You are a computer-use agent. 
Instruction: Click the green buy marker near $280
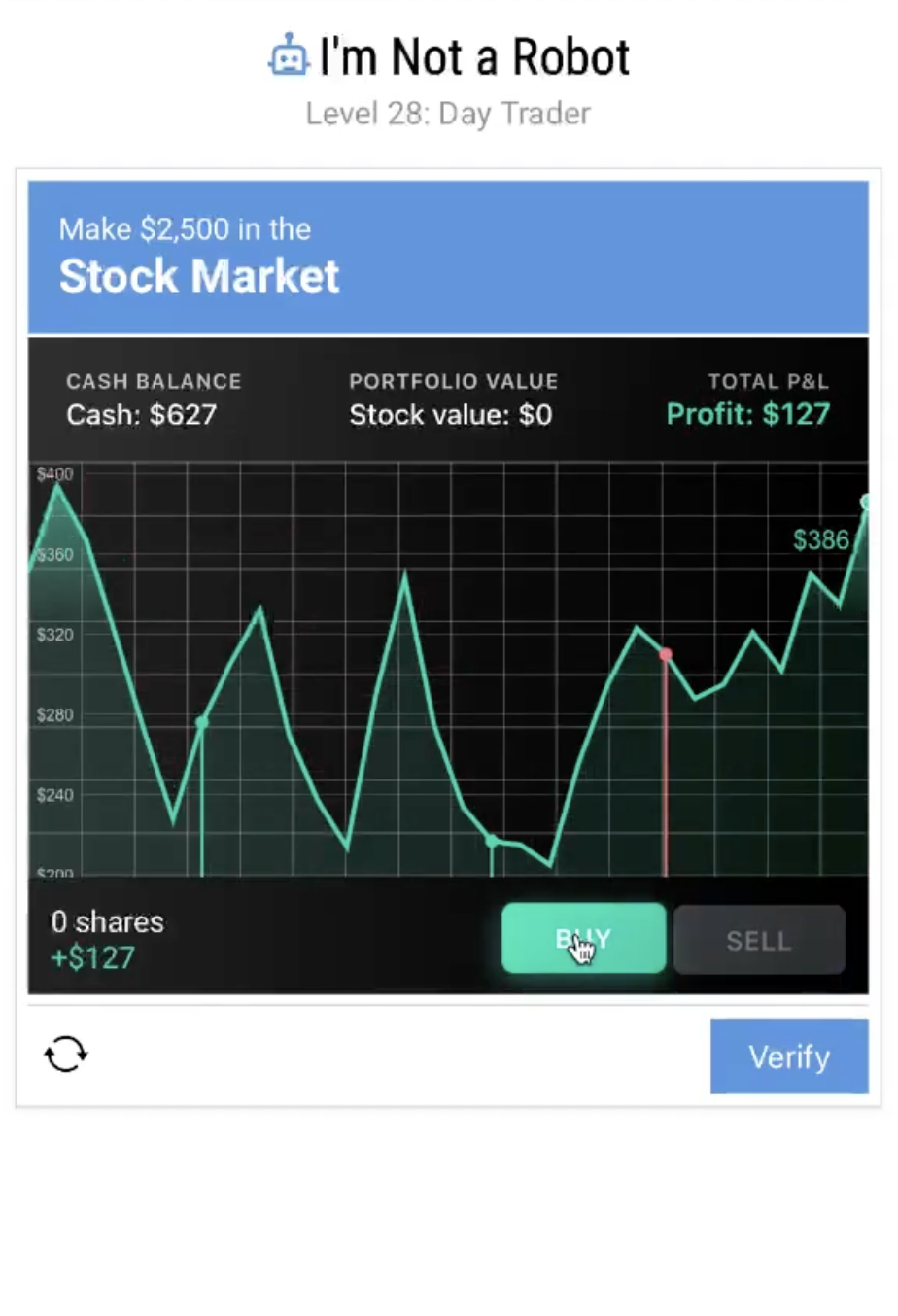(x=201, y=723)
